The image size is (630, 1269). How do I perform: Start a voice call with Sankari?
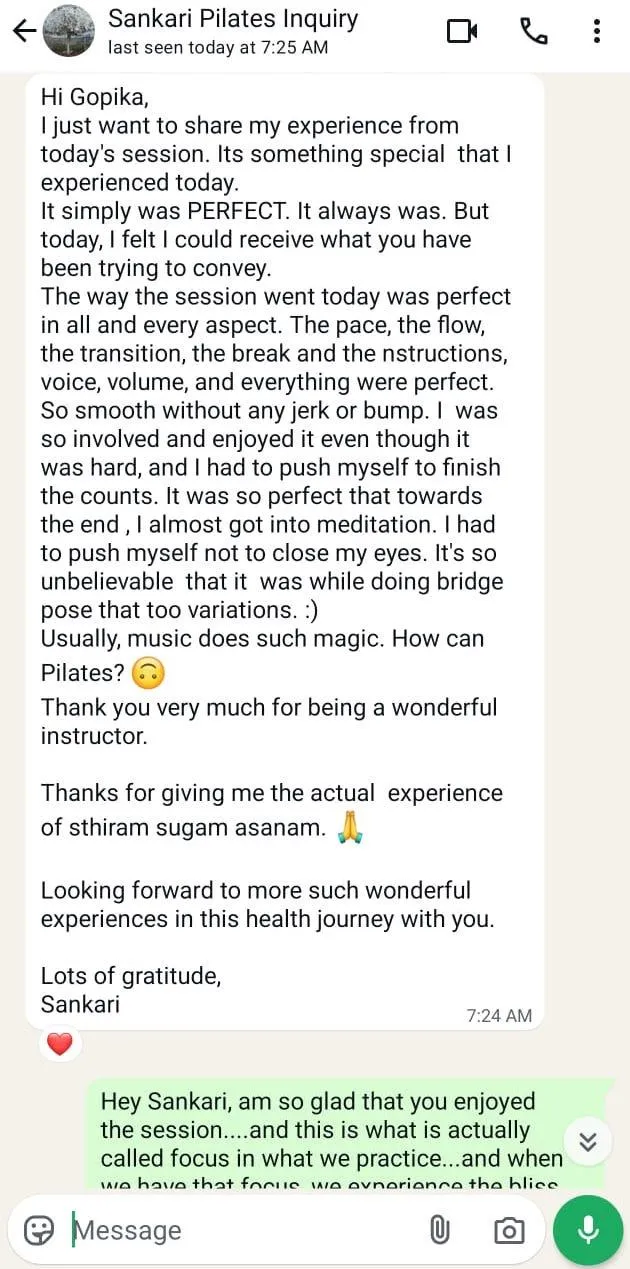tap(534, 31)
